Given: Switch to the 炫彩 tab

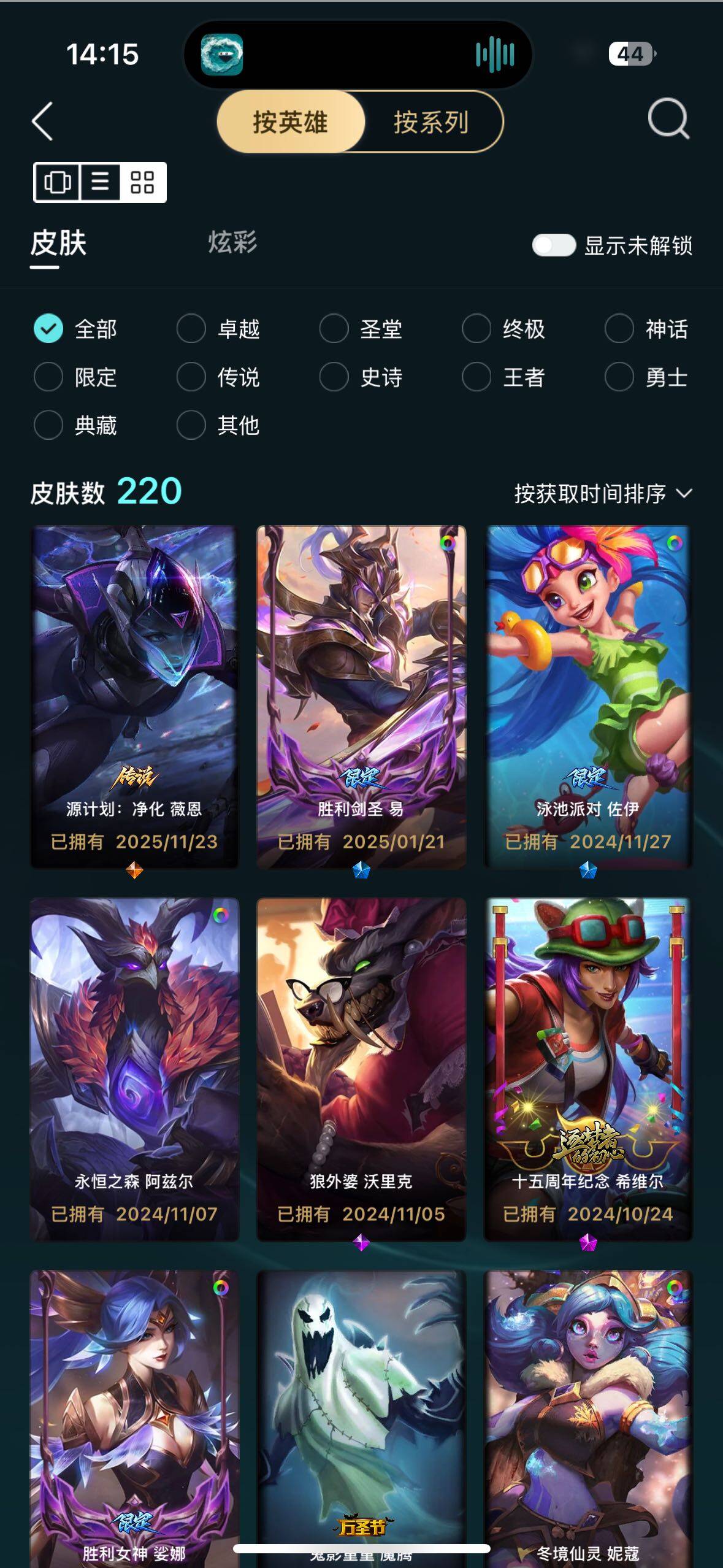Looking at the screenshot, I should tap(232, 242).
